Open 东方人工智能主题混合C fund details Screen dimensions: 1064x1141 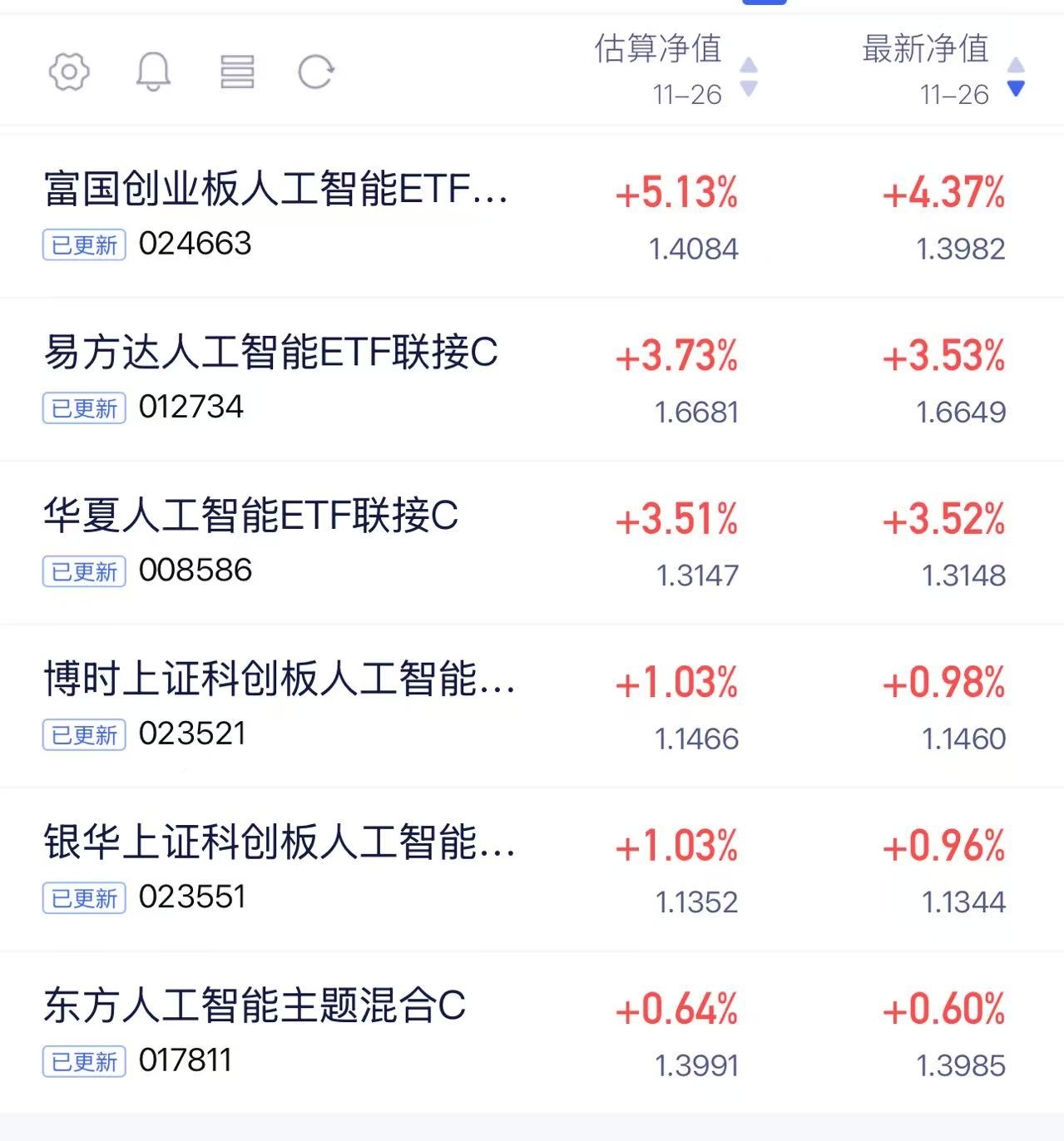pyautogui.click(x=532, y=1031)
